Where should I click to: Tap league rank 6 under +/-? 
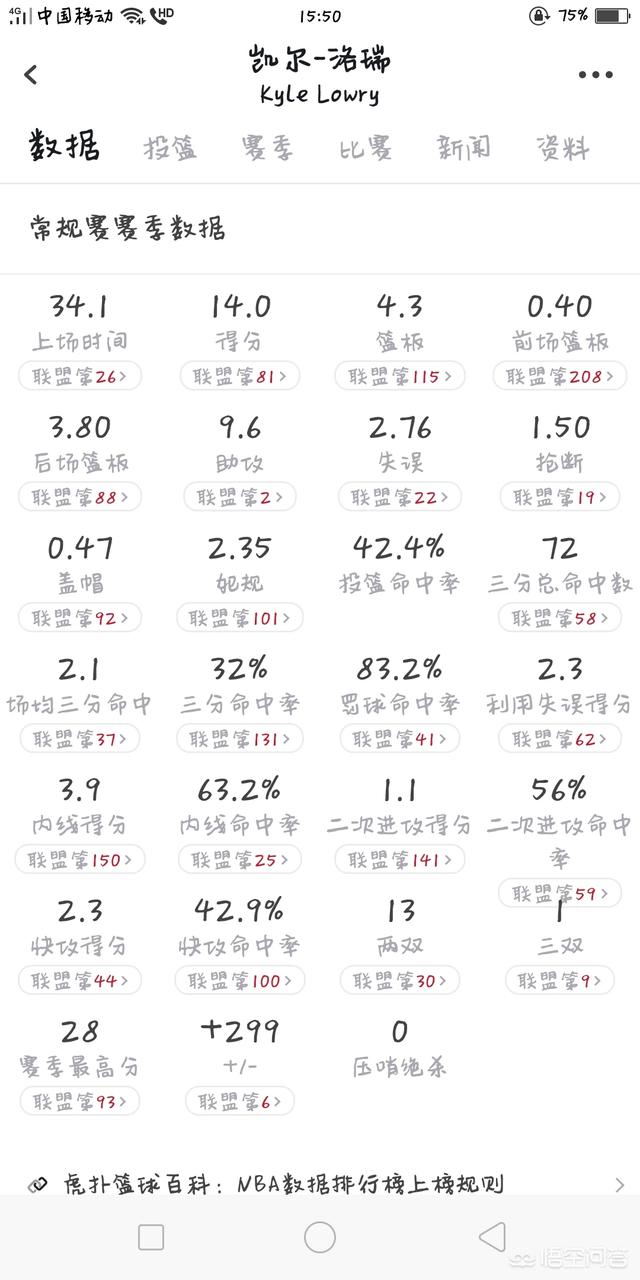[x=240, y=1101]
